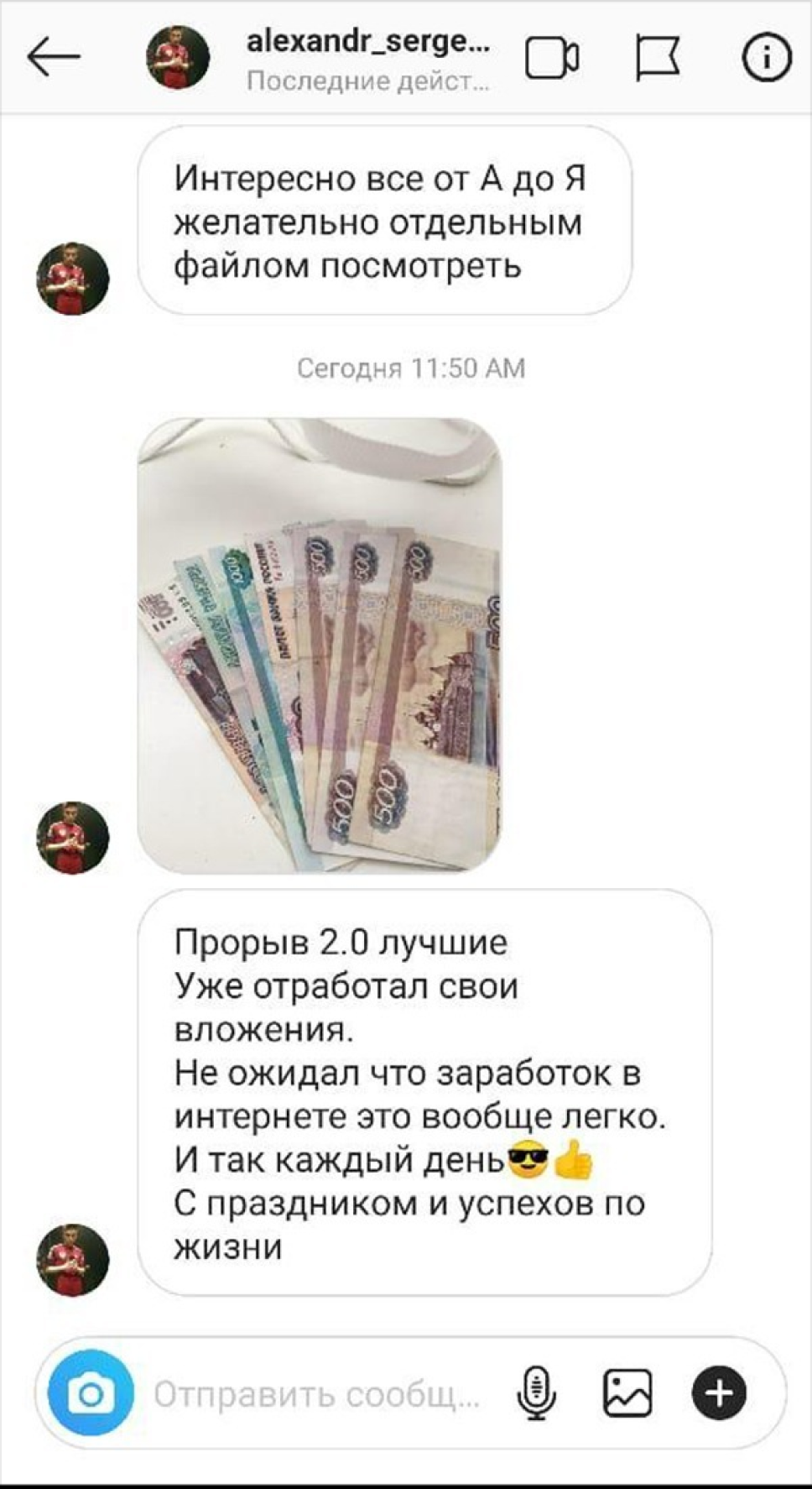This screenshot has height=1489, width=812.
Task: Flag this conversation
Action: (658, 57)
